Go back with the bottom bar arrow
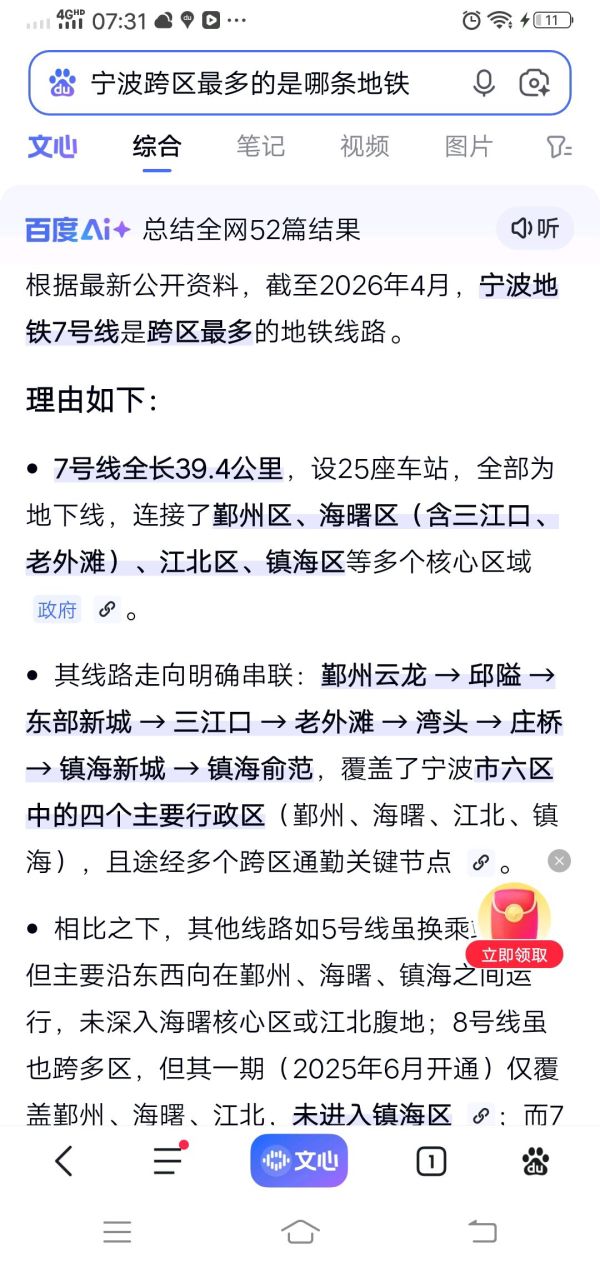The image size is (600, 1267). (x=64, y=1161)
